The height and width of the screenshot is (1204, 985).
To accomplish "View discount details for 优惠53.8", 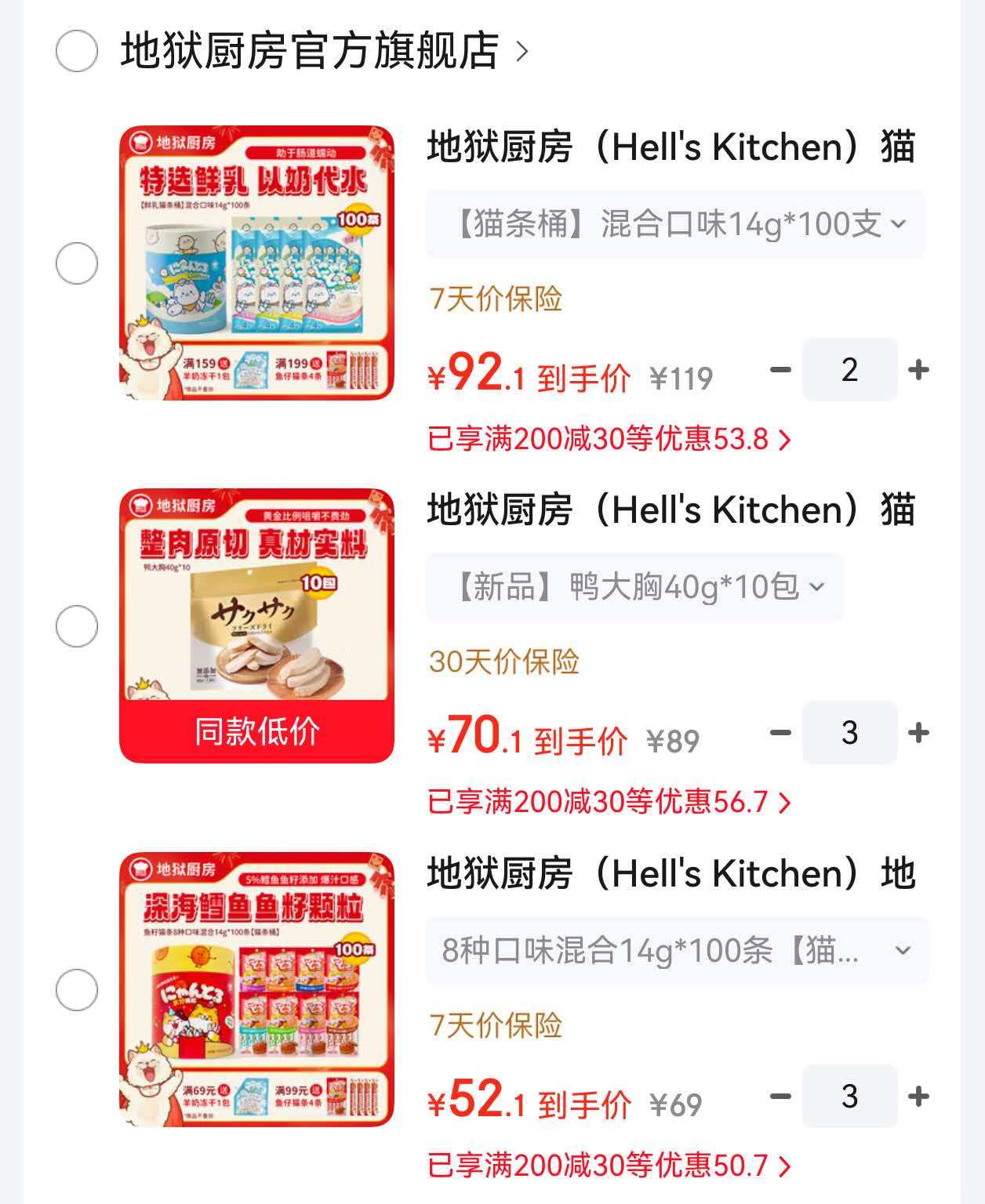I will (609, 439).
